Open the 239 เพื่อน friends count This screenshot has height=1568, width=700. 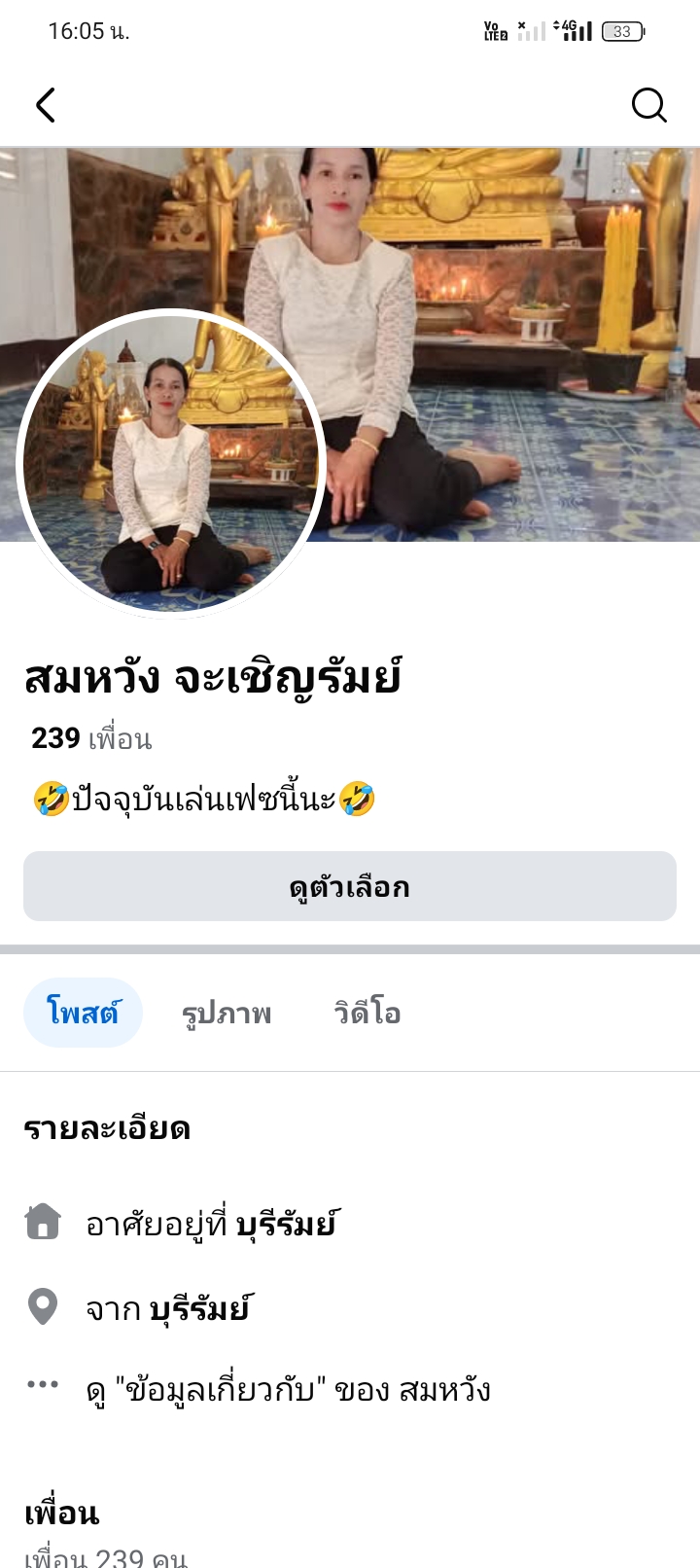click(x=91, y=738)
